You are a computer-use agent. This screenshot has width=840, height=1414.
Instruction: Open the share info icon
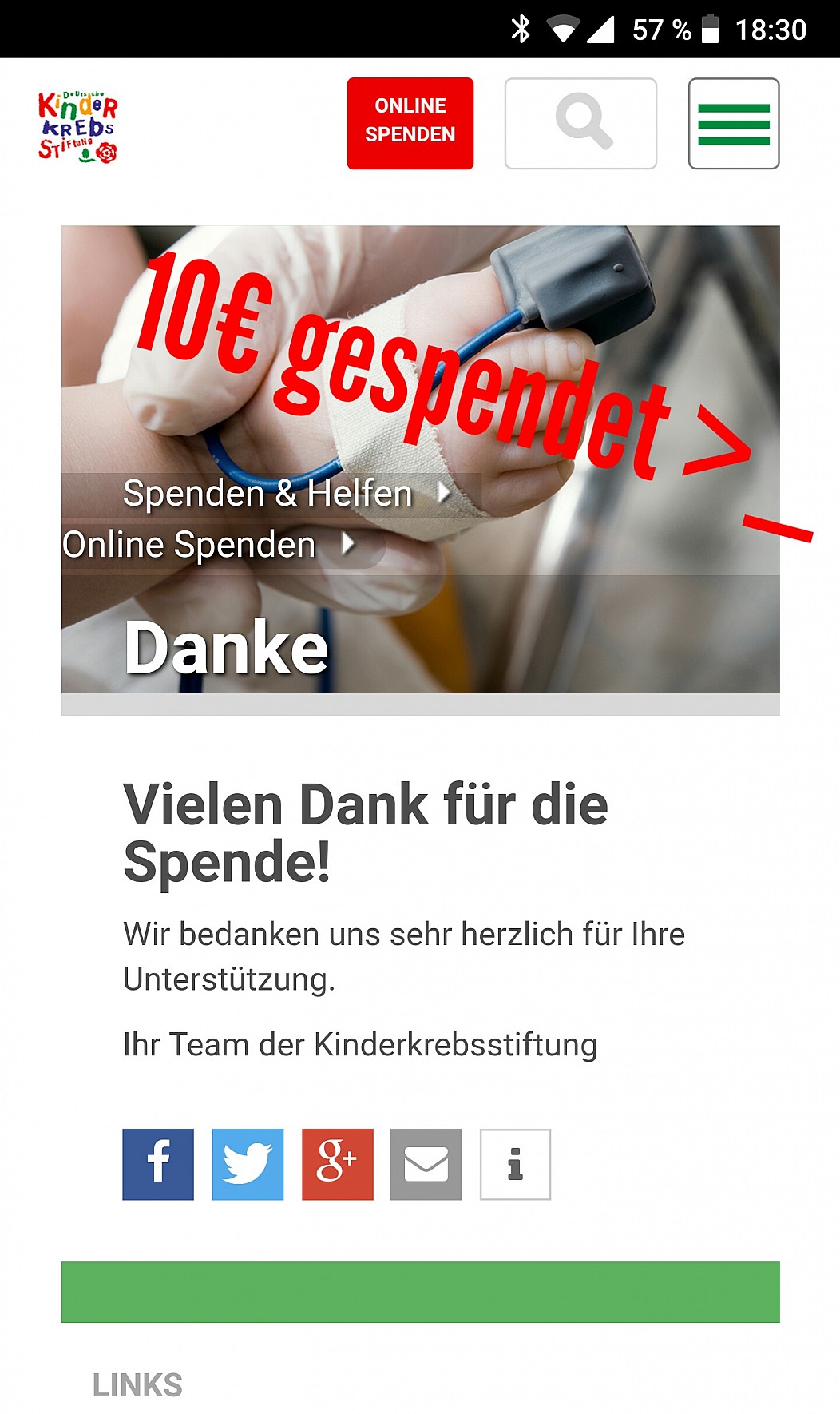515,1164
